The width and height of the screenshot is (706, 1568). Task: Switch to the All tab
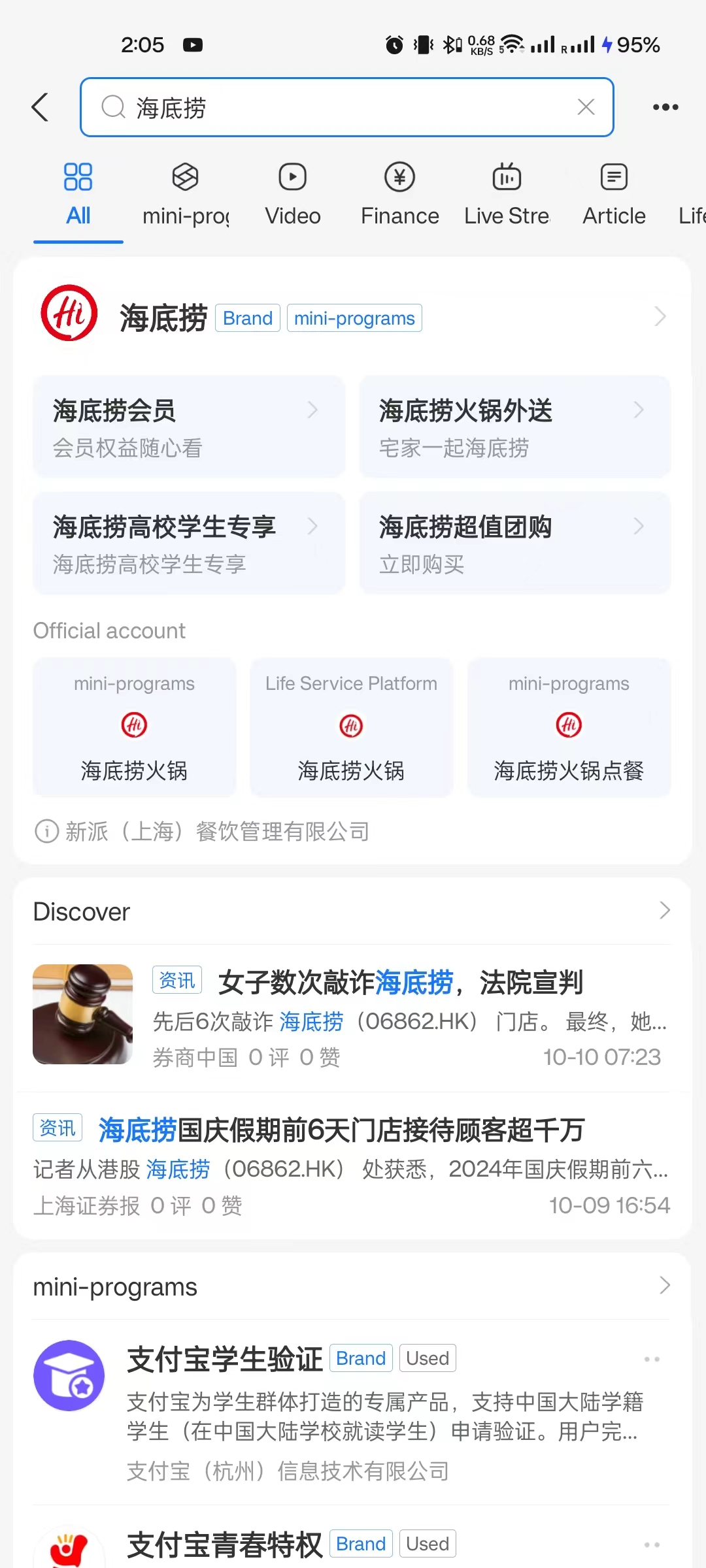tap(78, 193)
